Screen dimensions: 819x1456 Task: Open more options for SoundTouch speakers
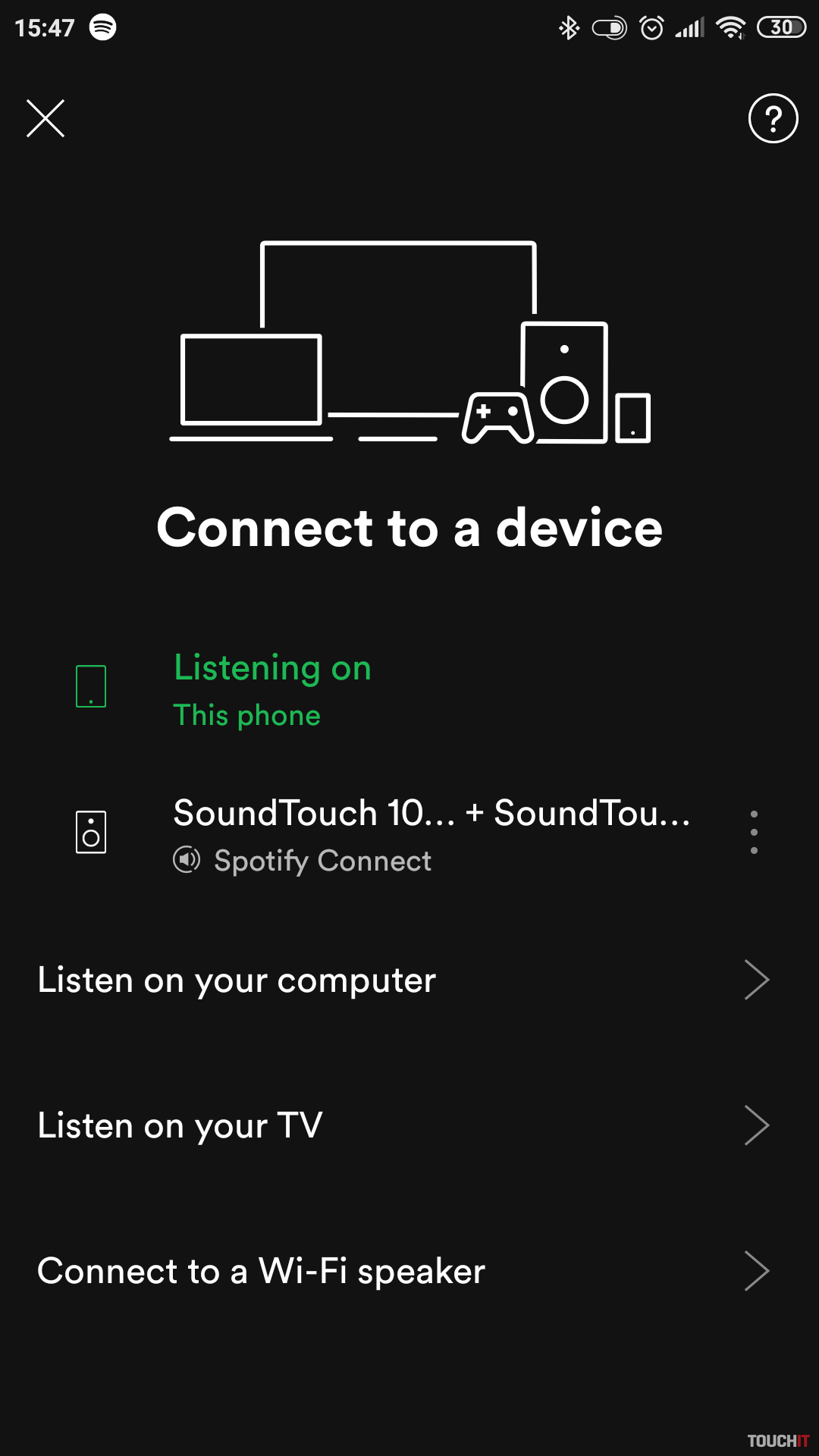click(754, 832)
